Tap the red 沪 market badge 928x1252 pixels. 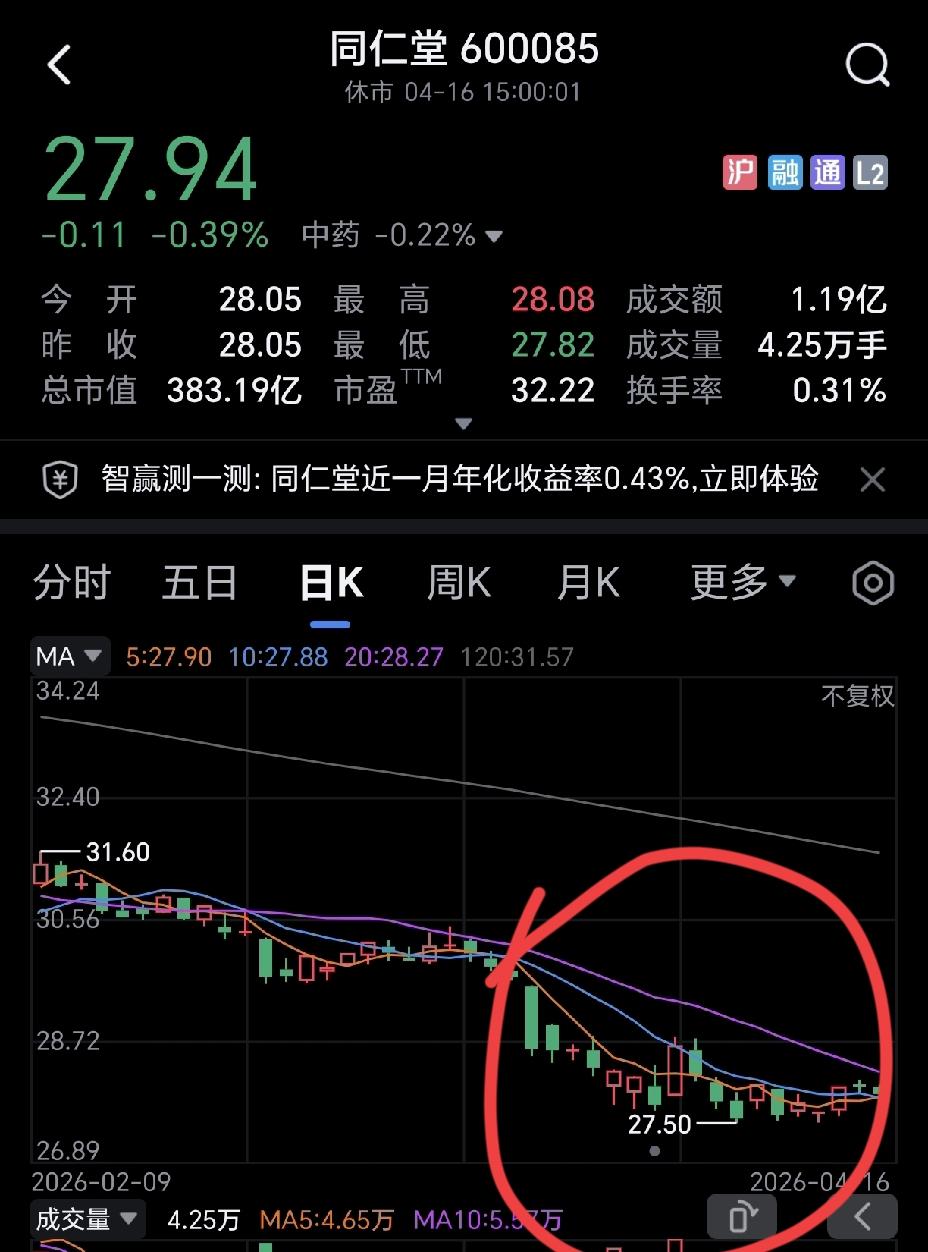[739, 172]
